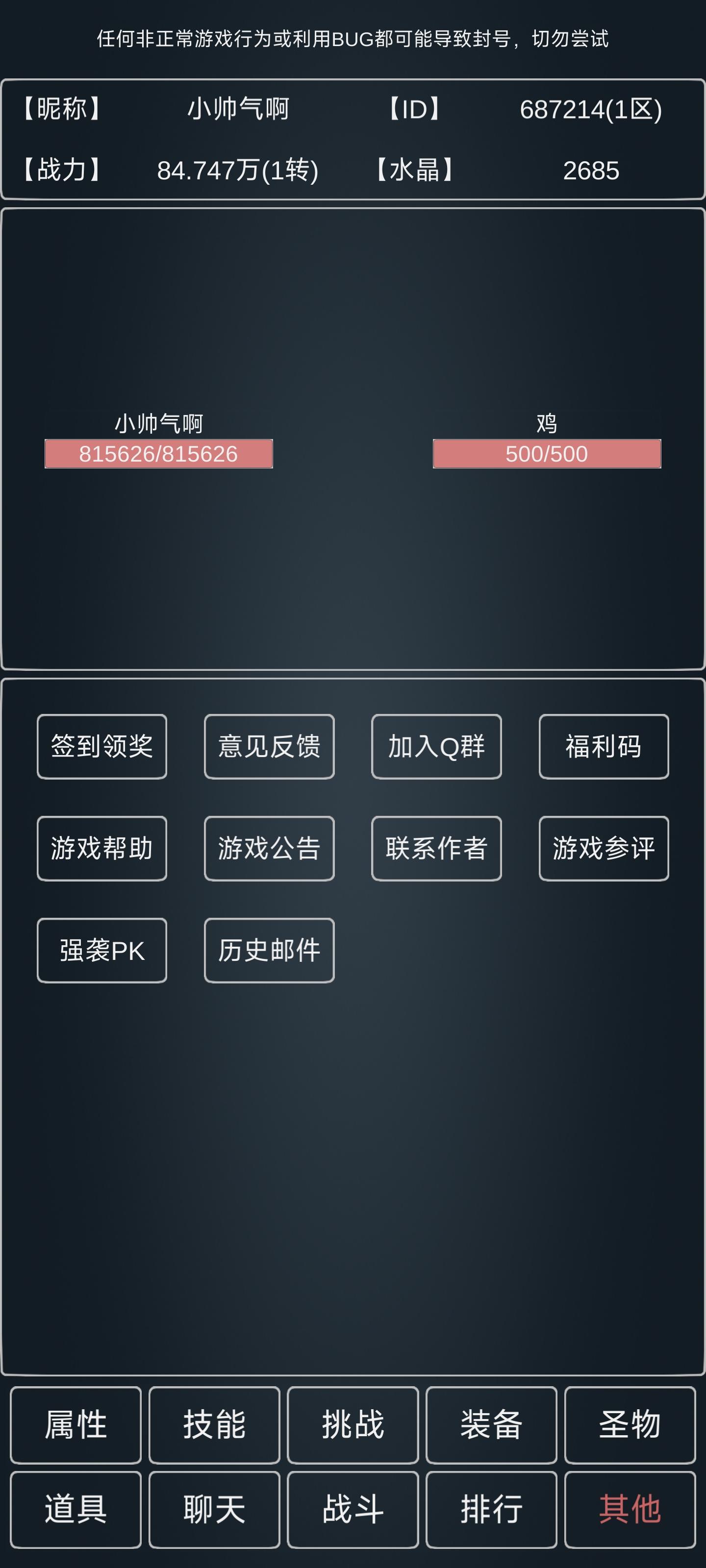
Task: Go to the 战斗 battle tab
Action: click(x=353, y=1509)
